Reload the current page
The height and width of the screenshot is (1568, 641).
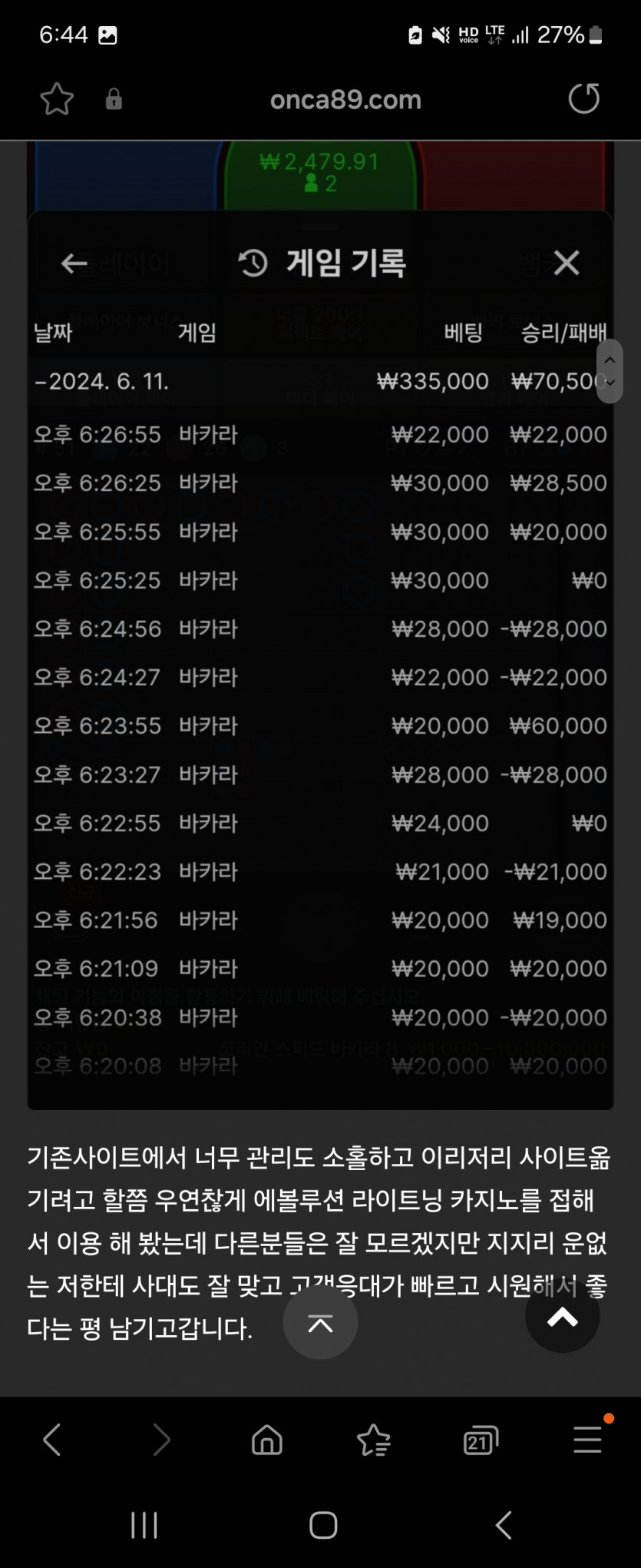click(583, 98)
